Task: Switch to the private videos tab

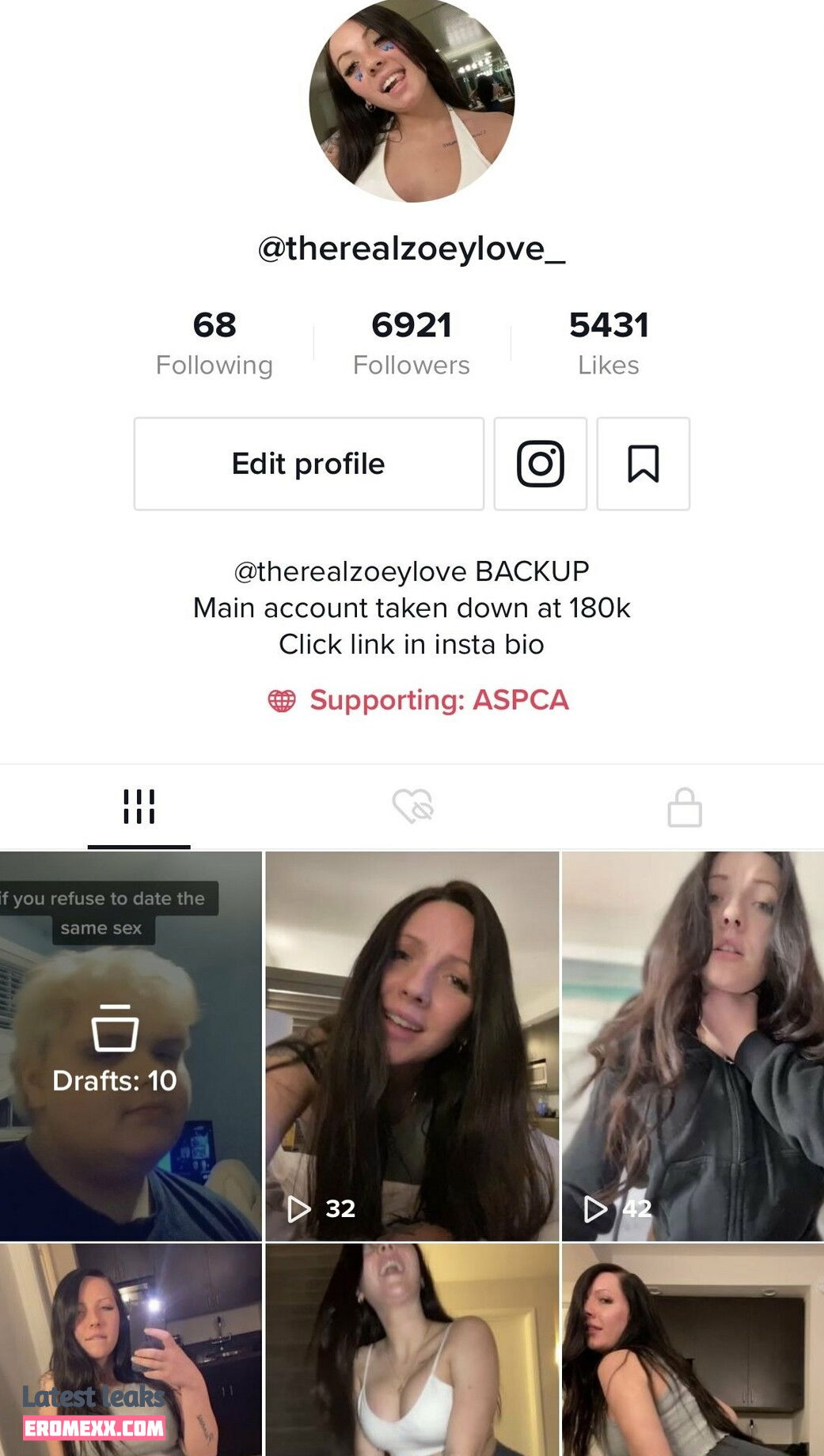Action: pos(685,808)
